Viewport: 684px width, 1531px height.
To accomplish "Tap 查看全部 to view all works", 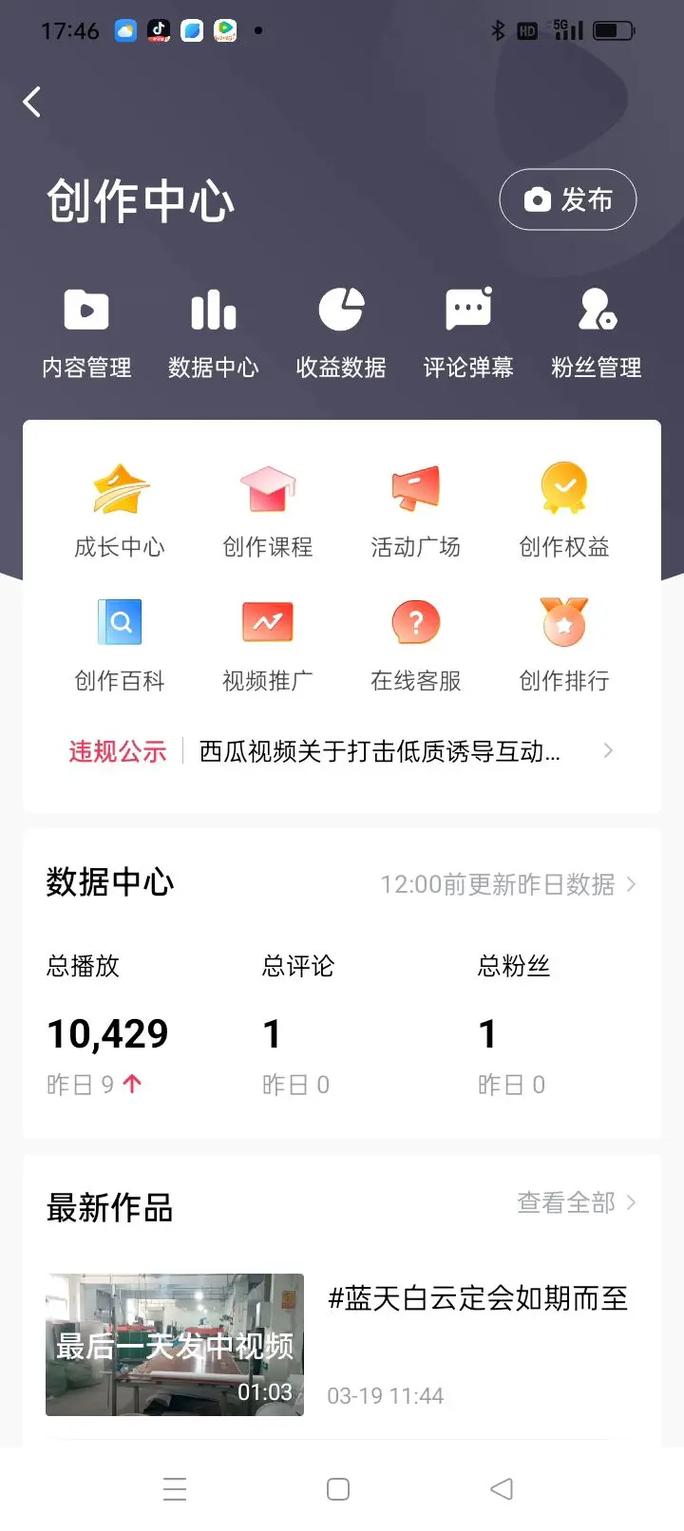I will 576,1202.
